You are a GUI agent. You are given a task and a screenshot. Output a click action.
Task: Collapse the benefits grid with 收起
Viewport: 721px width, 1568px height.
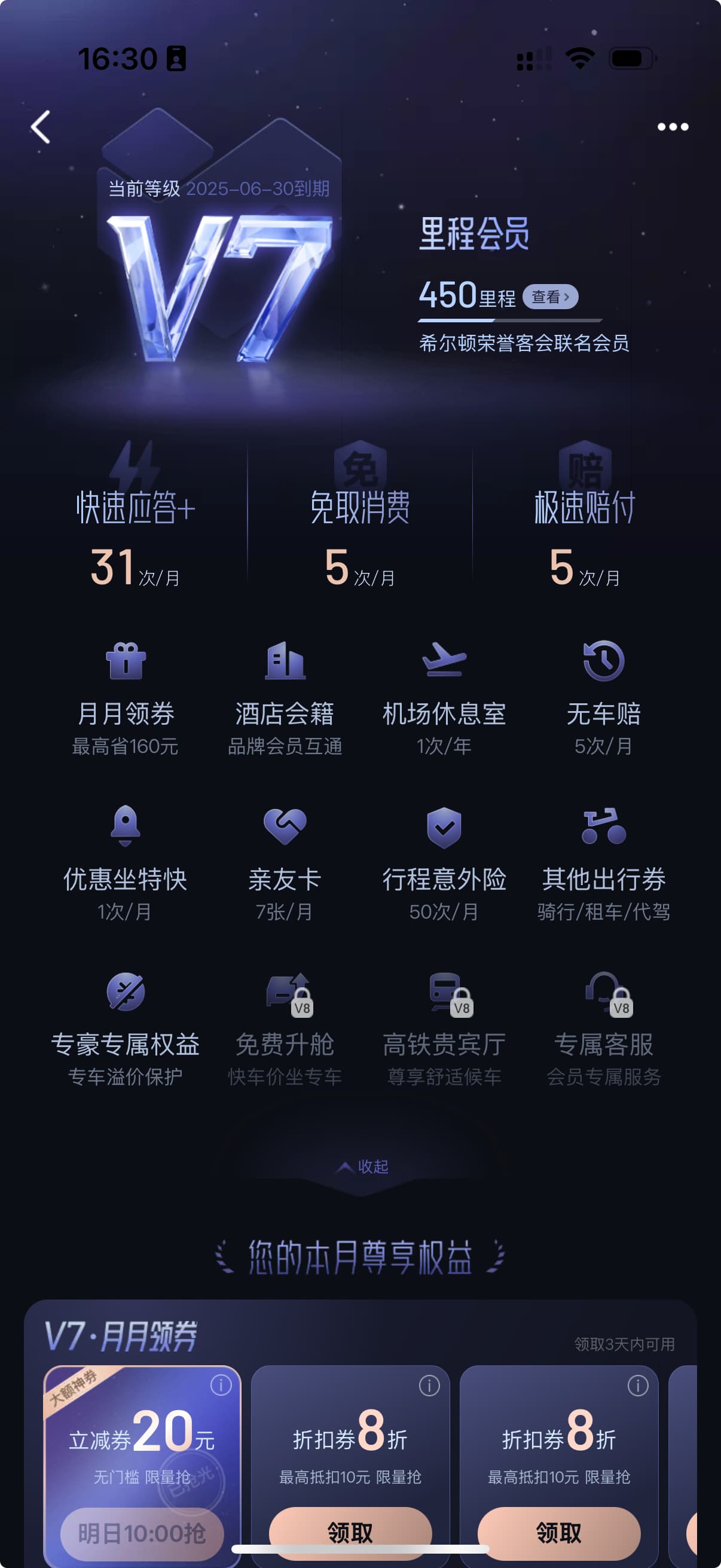[363, 1166]
